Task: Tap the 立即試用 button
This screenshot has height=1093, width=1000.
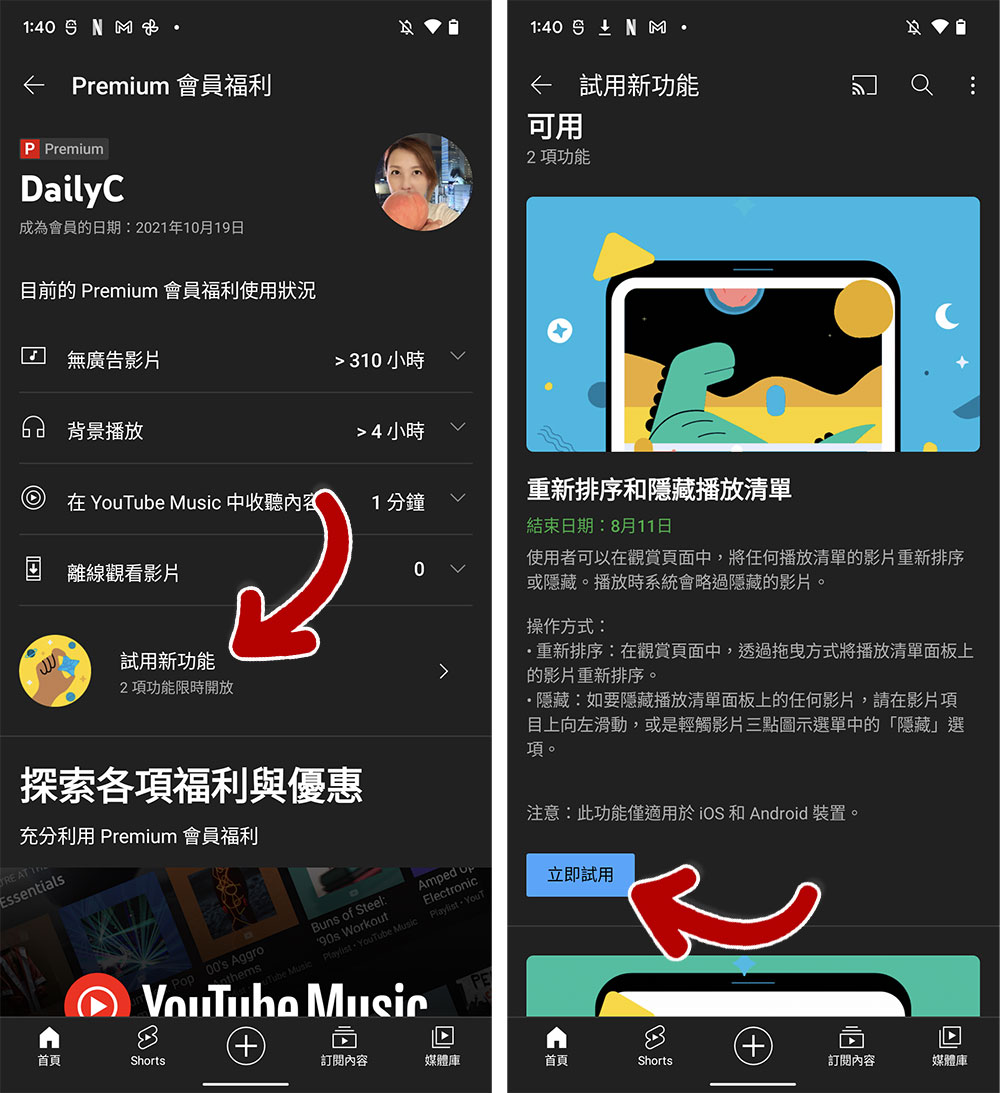Action: (580, 874)
